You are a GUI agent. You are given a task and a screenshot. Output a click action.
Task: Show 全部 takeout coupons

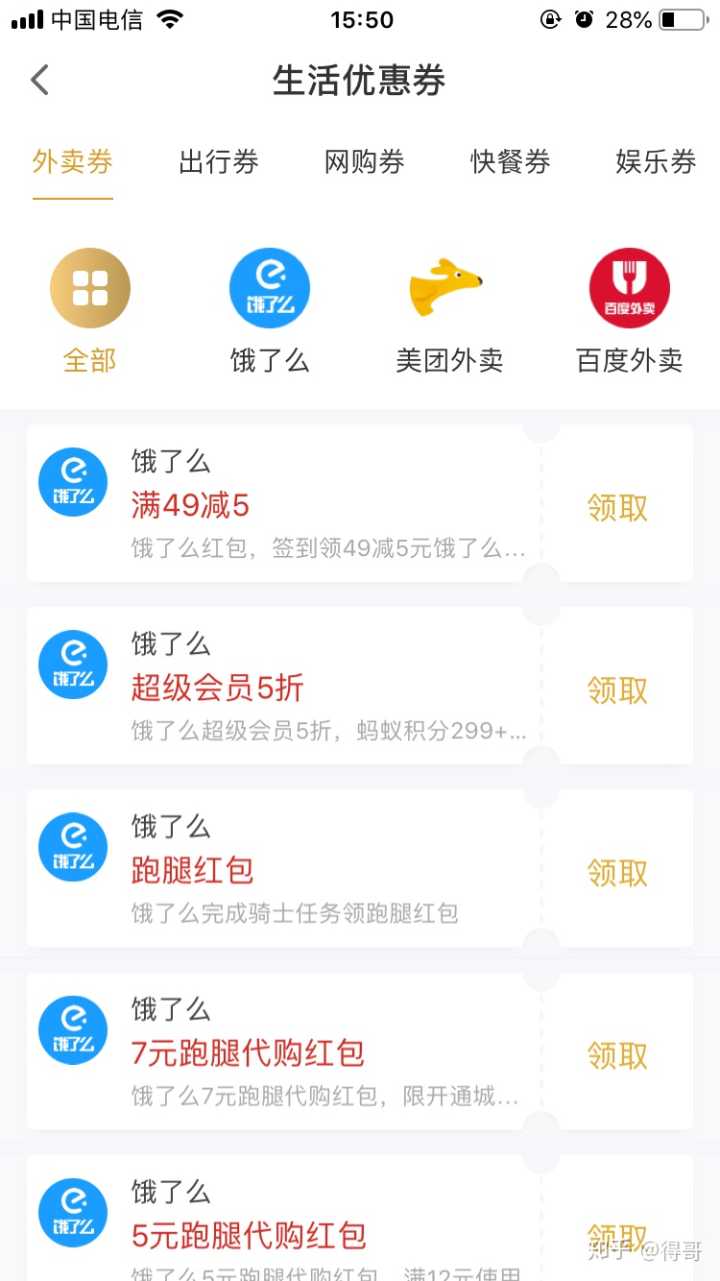click(90, 310)
